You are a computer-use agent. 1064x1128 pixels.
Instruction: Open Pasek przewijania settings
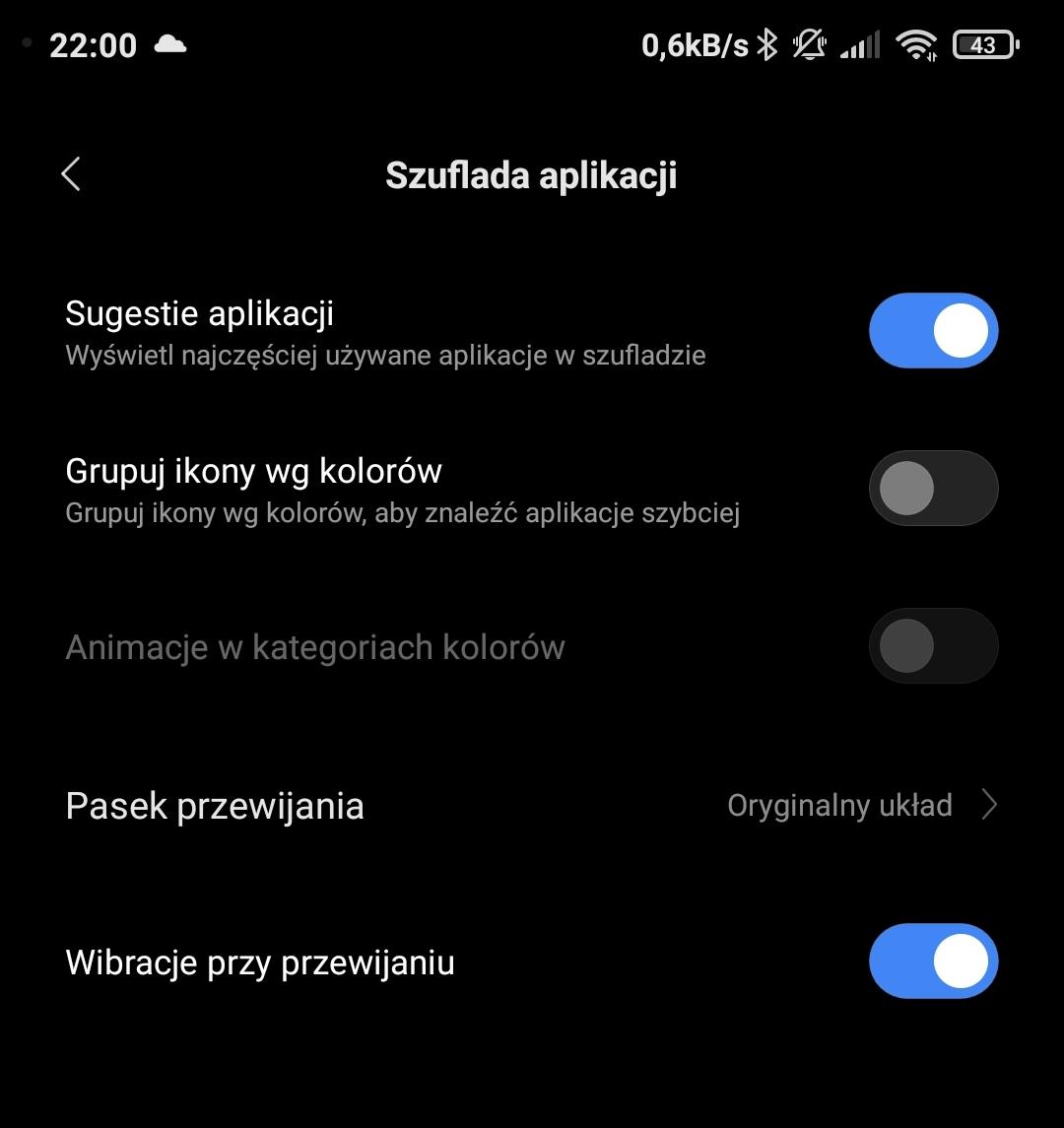pos(532,806)
